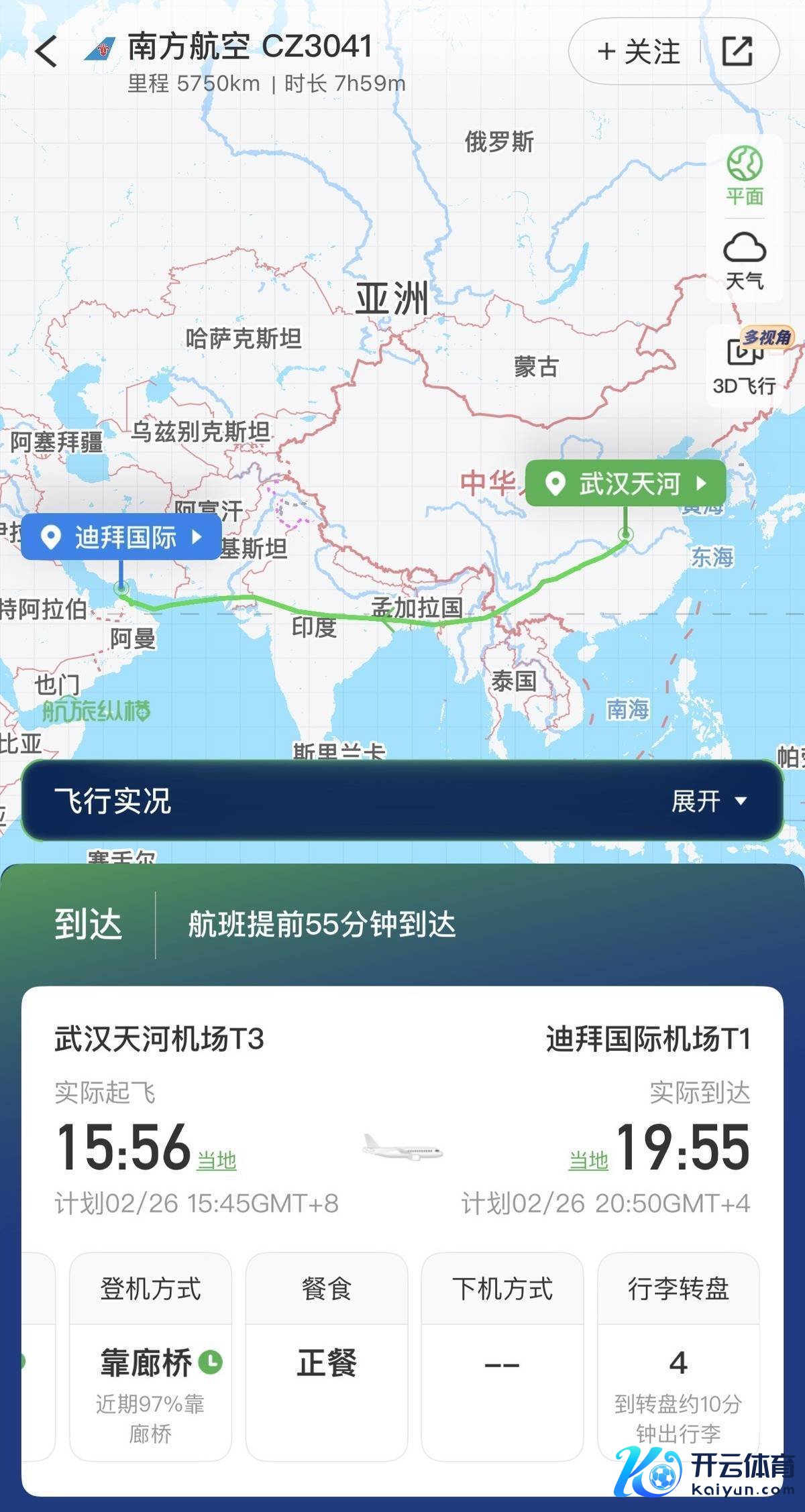
Task: Tap 当地 link beside arrival time 19:55
Action: pos(588,1160)
